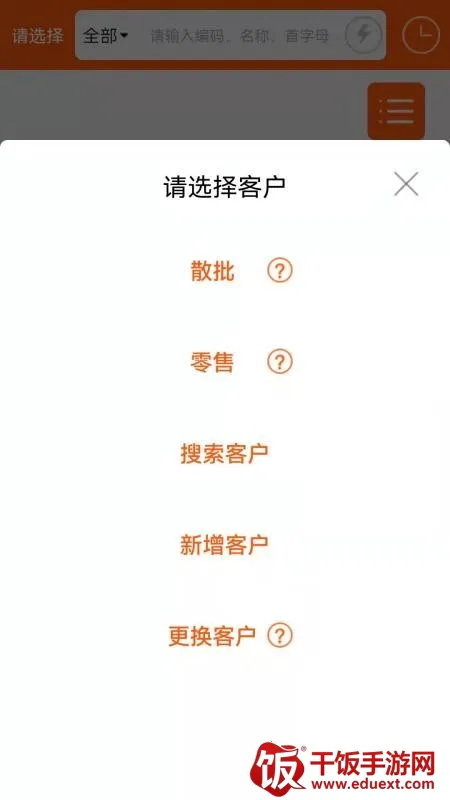Close the 请选择客户 dialog
Screen dimensions: 450x800
coord(406,184)
